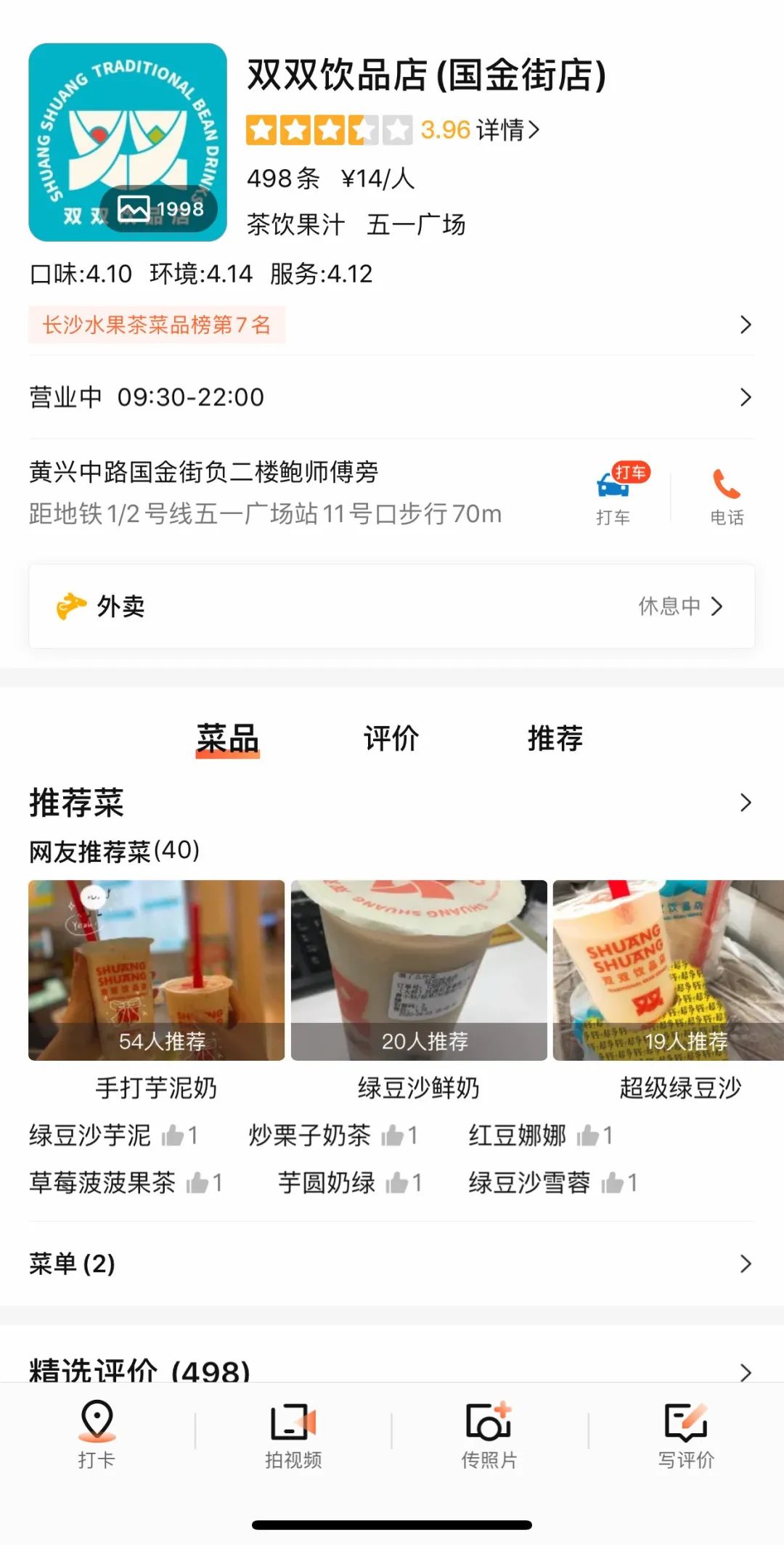Expand the 推荐菜 recommended dishes section
The height and width of the screenshot is (1545, 784).
coord(746,803)
